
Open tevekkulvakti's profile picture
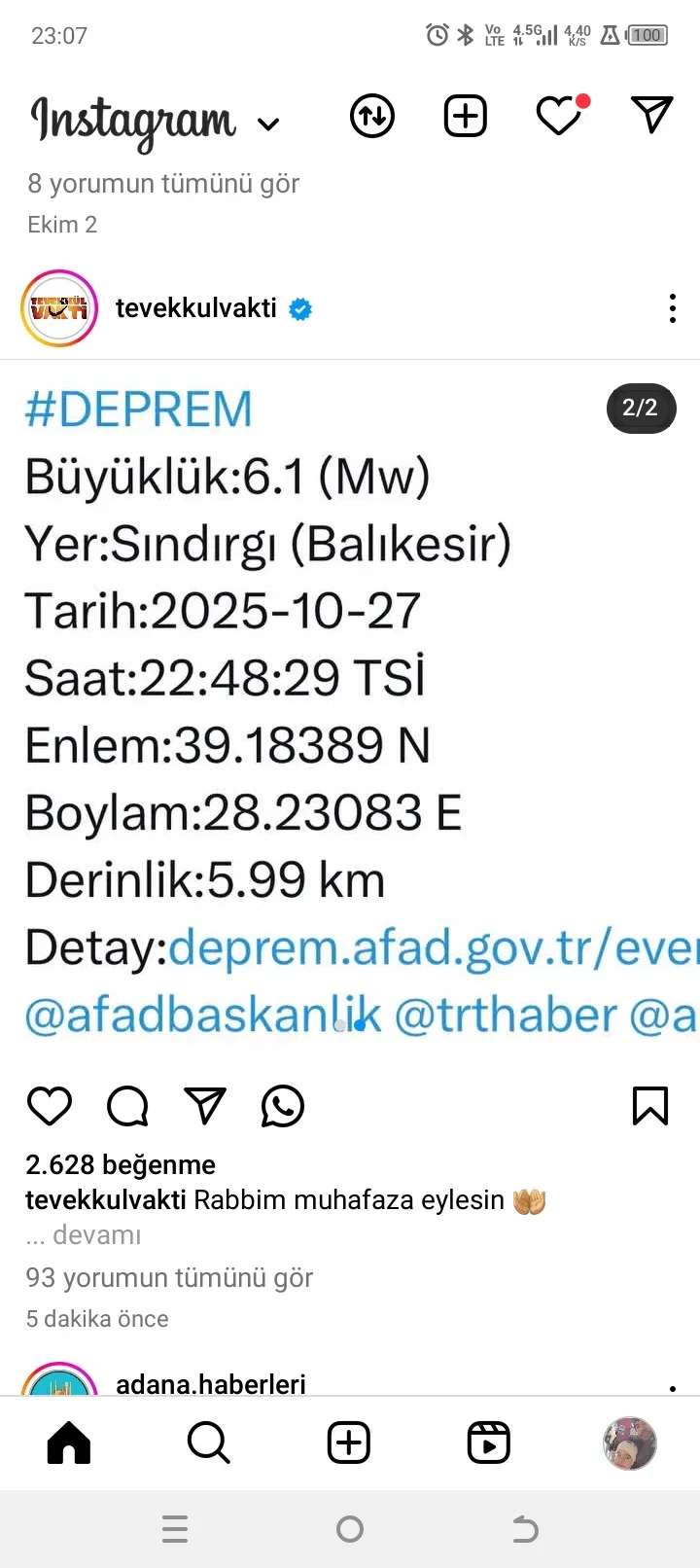click(x=59, y=308)
